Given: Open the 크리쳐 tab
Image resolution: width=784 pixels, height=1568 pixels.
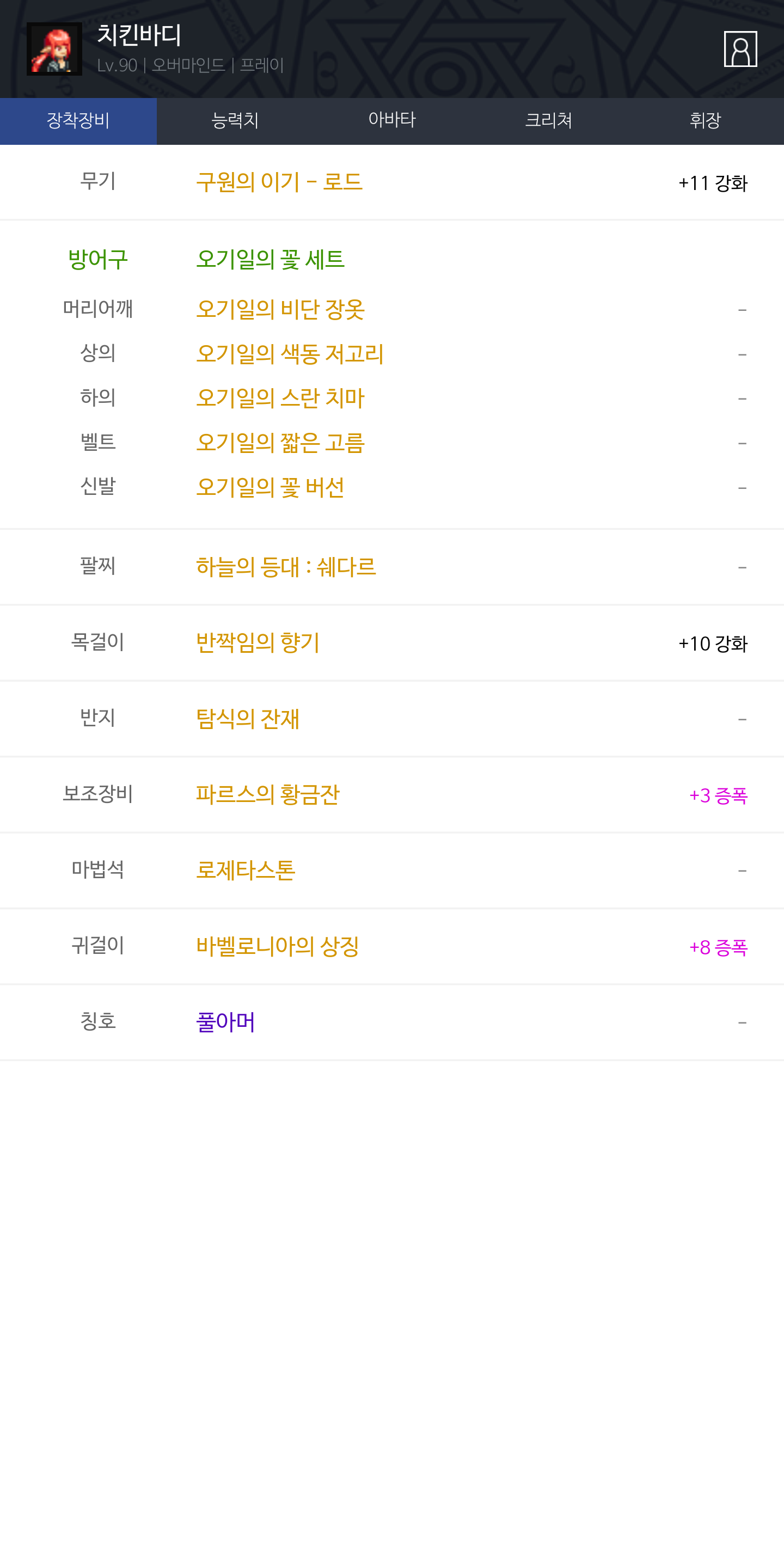Looking at the screenshot, I should tap(548, 120).
